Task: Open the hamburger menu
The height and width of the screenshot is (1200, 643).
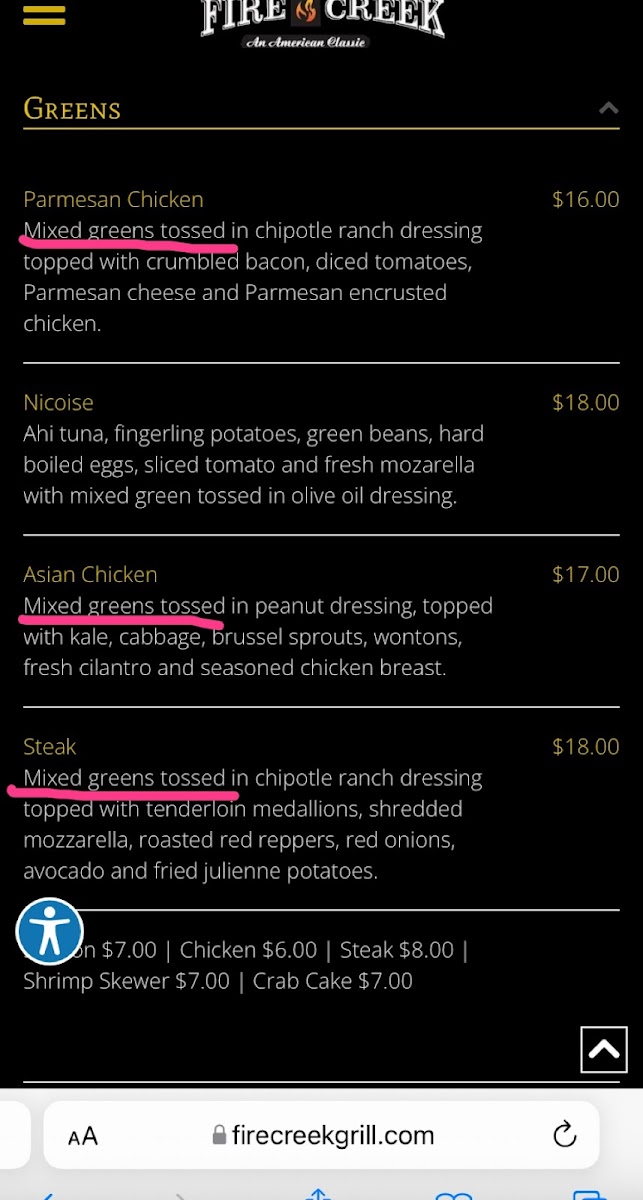Action: [x=44, y=15]
